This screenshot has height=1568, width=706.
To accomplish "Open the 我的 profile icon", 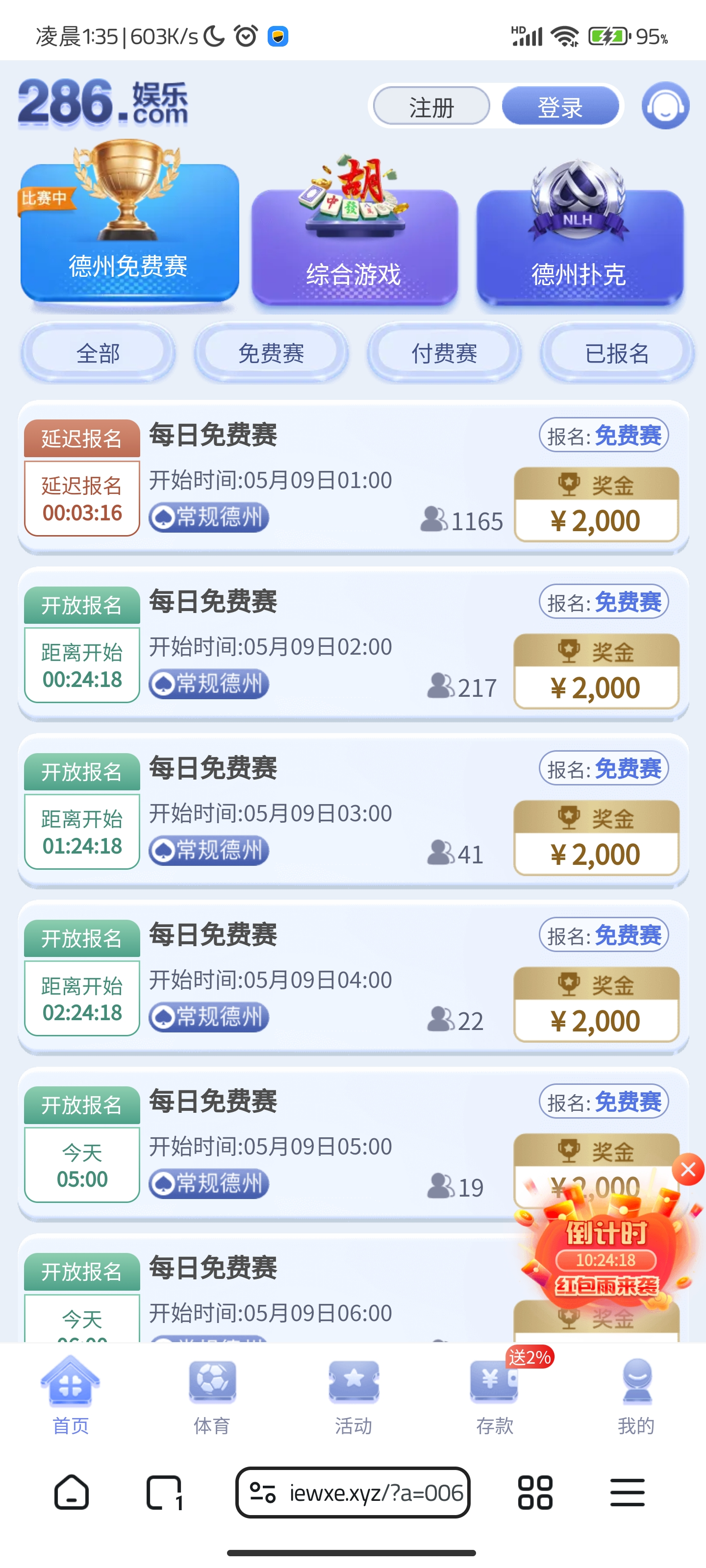I will pos(636,1383).
